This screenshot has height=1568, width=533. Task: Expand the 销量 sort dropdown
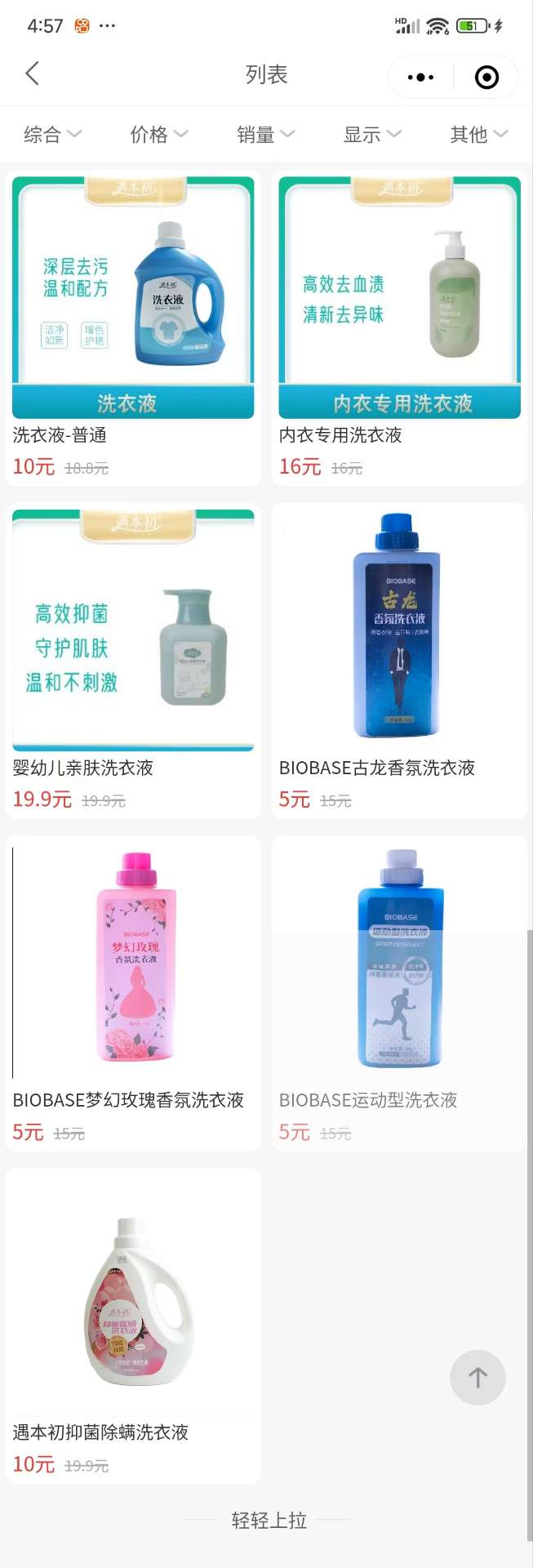pyautogui.click(x=265, y=134)
